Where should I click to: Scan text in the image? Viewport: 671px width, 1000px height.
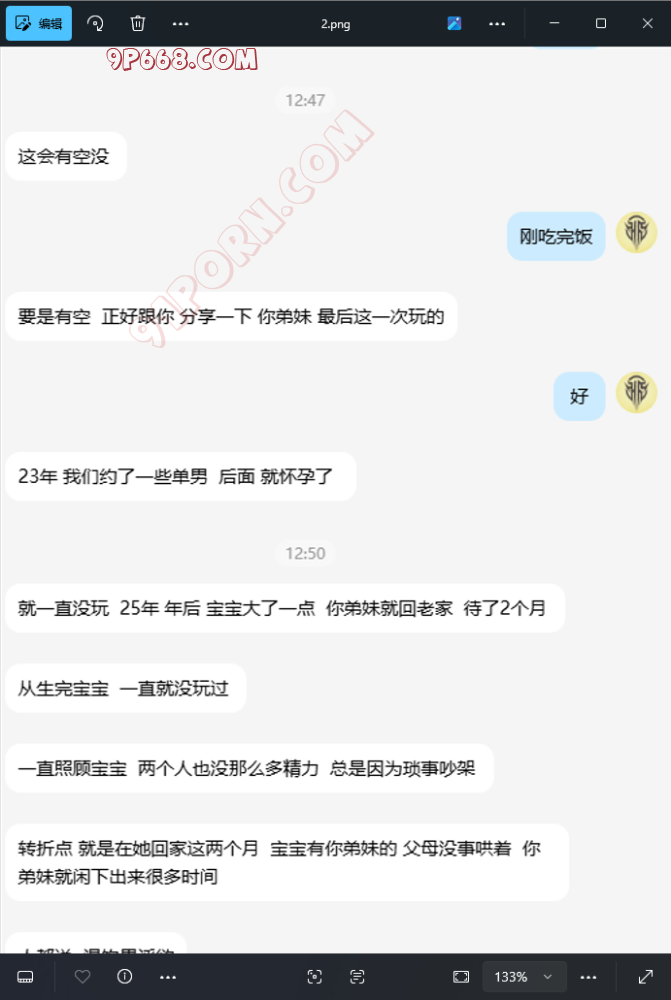point(357,976)
